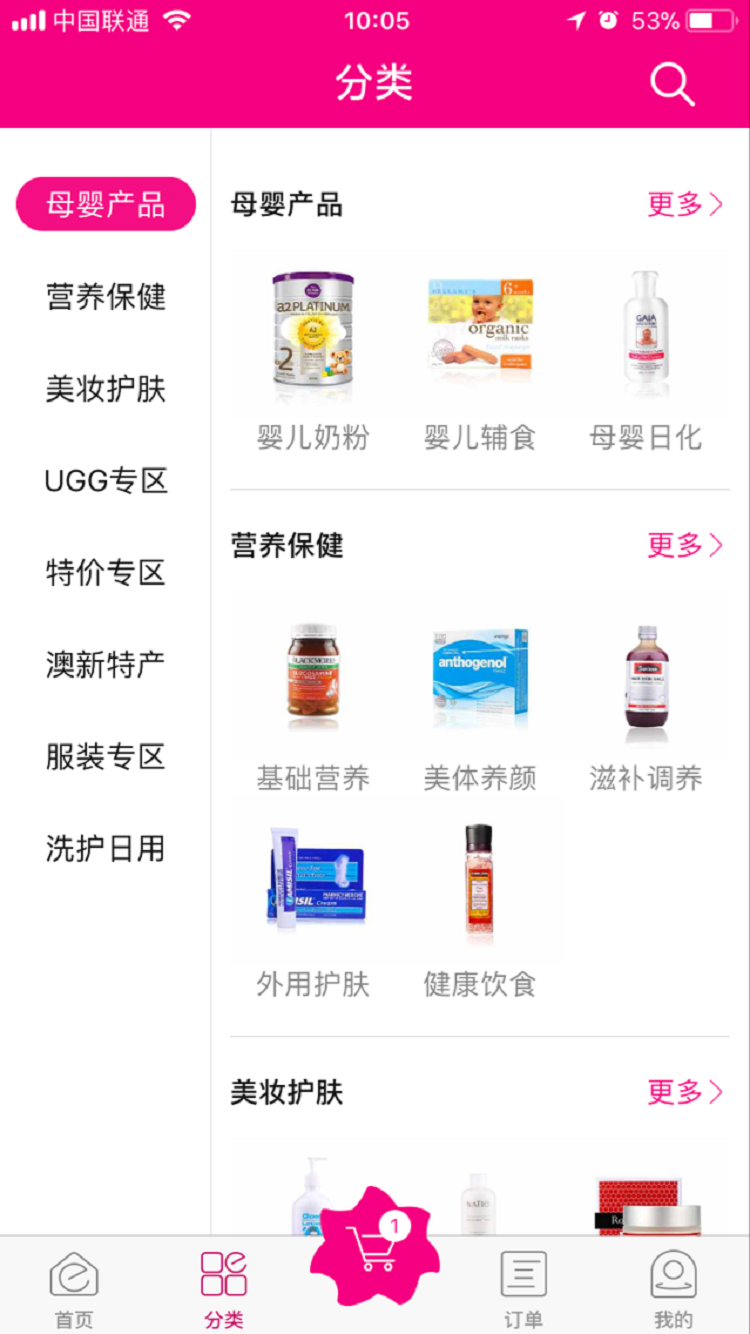Switch to the 订单 orders tab
This screenshot has height=1334, width=750.
[523, 1288]
